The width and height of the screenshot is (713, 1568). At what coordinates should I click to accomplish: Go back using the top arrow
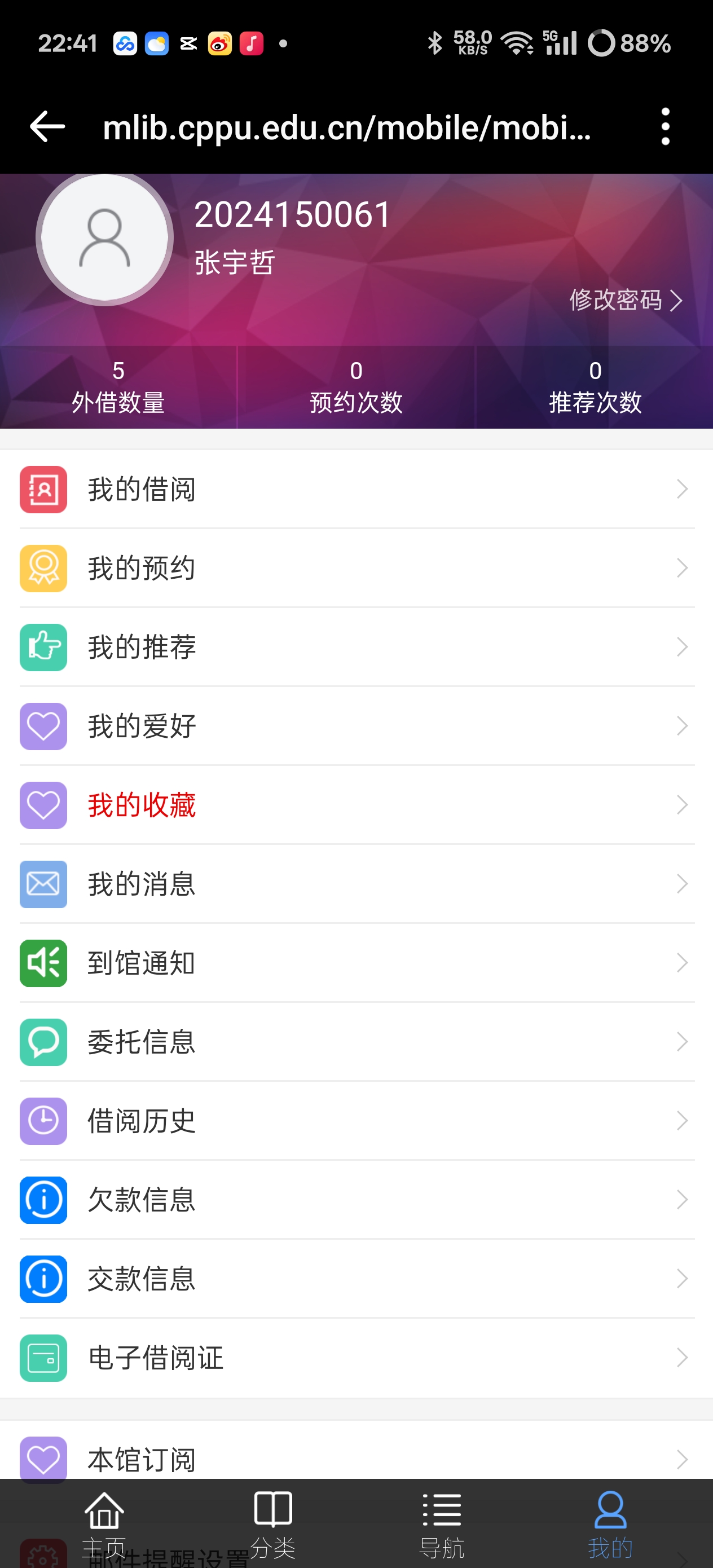(x=47, y=126)
